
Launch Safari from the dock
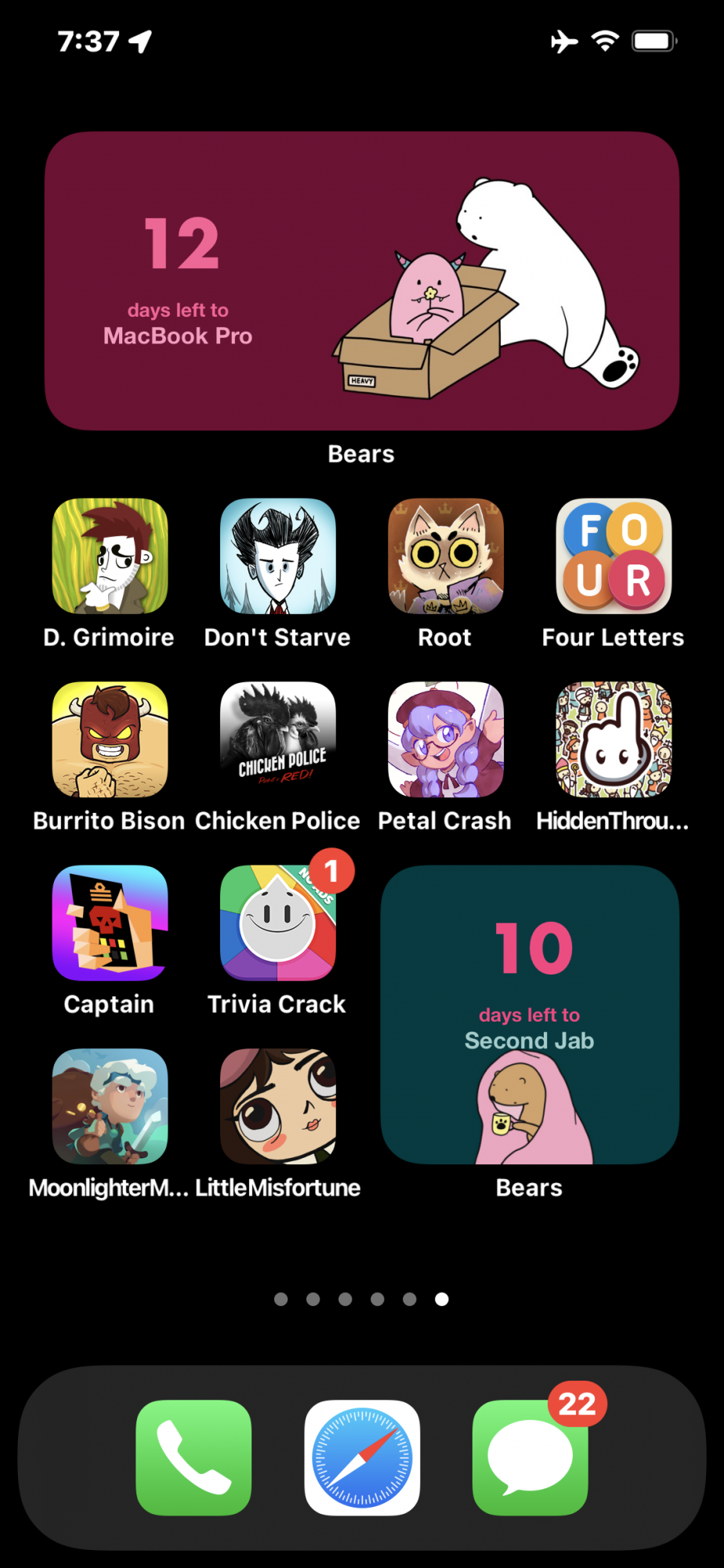[362, 1457]
